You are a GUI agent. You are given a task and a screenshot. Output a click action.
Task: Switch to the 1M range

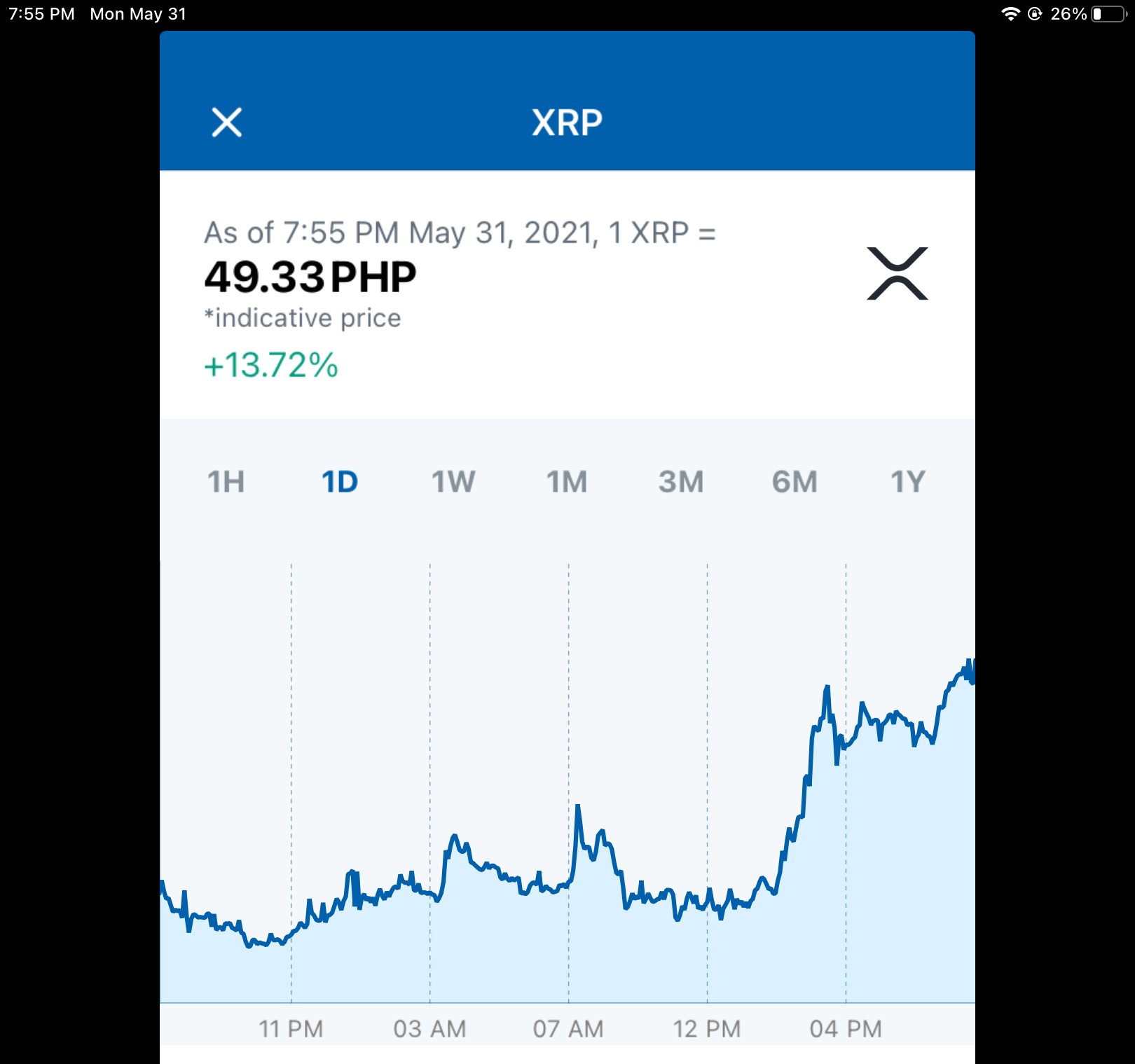click(567, 482)
